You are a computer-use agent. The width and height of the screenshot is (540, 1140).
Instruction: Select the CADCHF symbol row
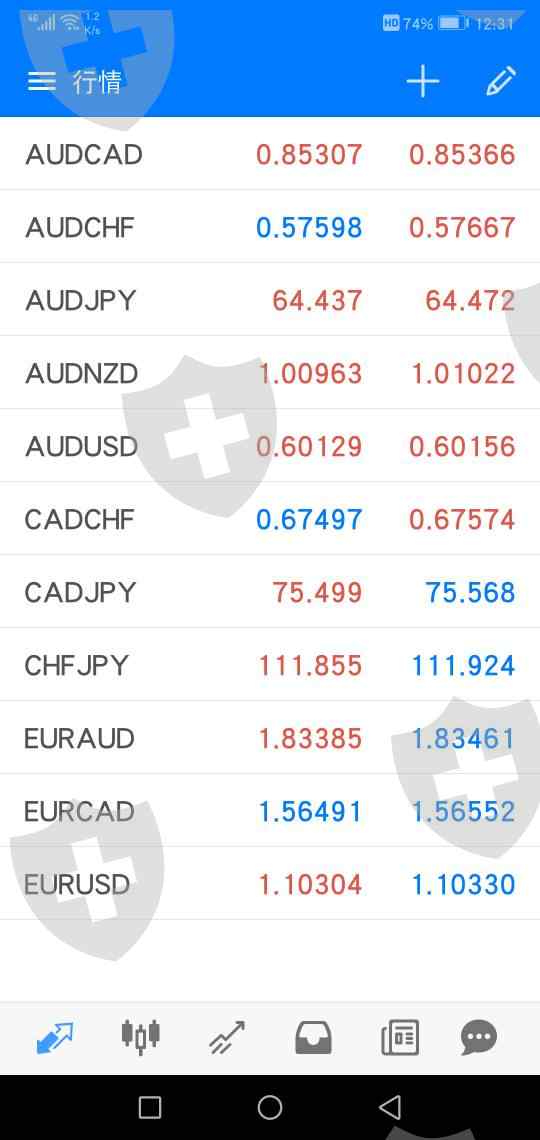pyautogui.click(x=270, y=519)
